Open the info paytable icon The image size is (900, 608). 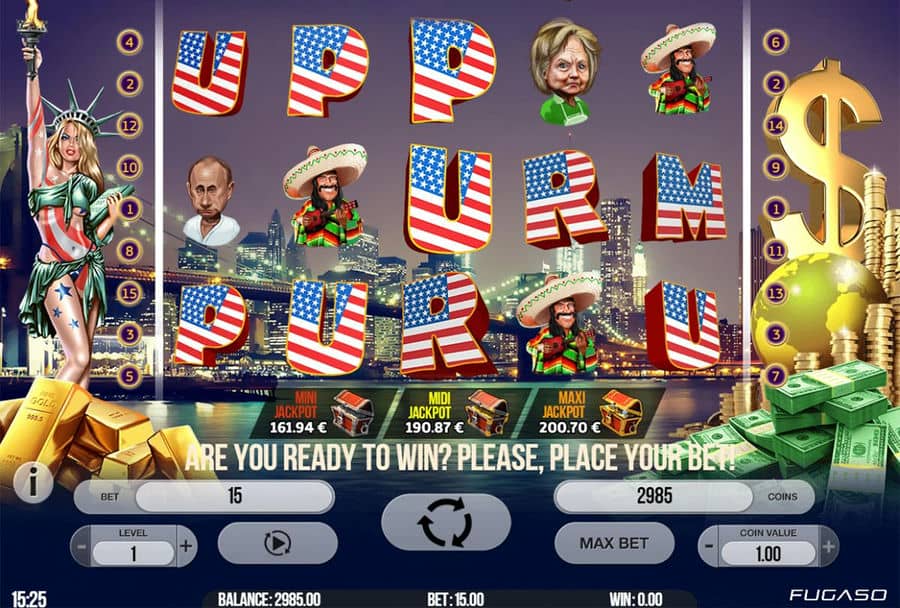tap(33, 485)
